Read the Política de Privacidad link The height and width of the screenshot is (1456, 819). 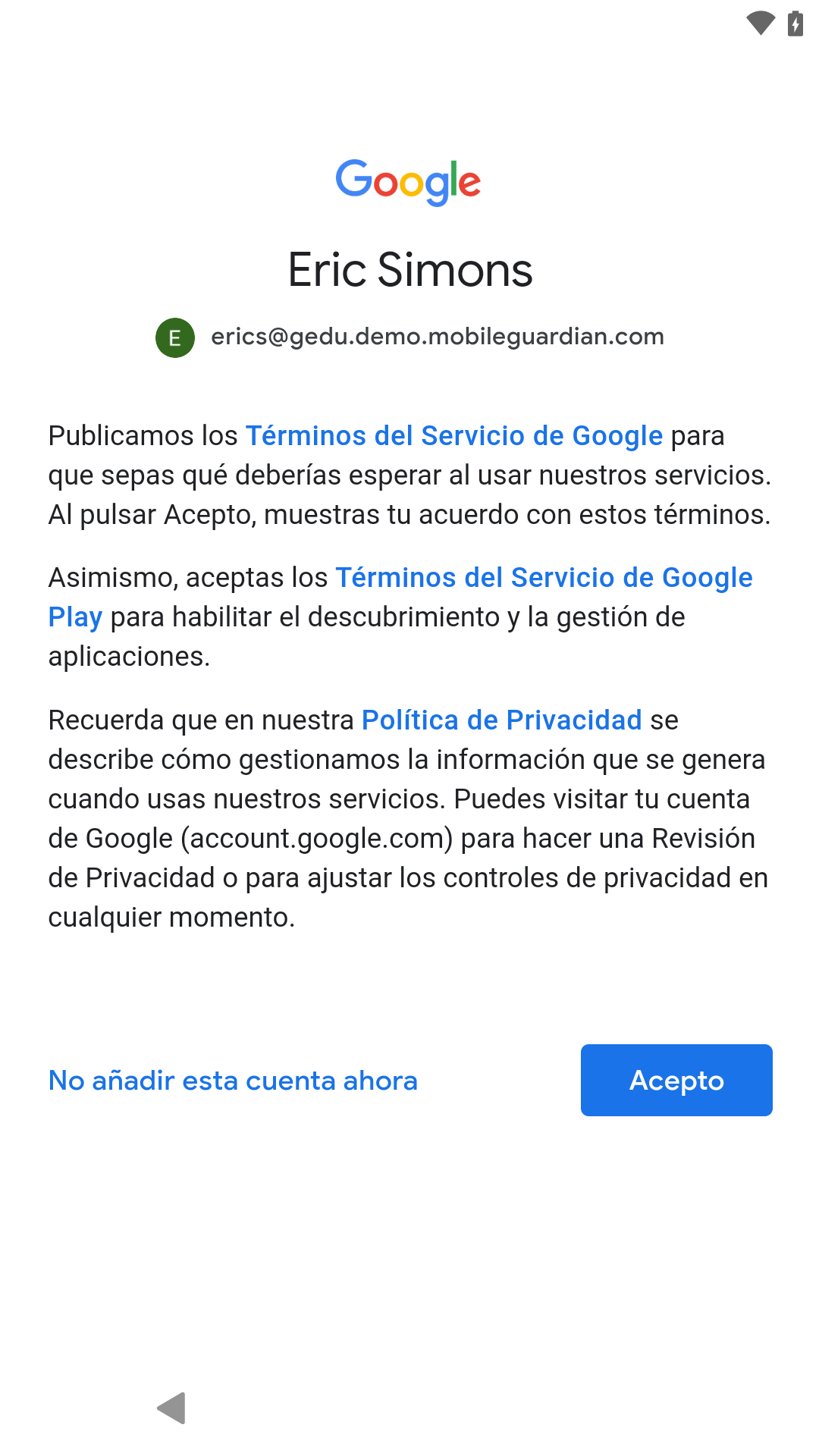[x=501, y=720]
